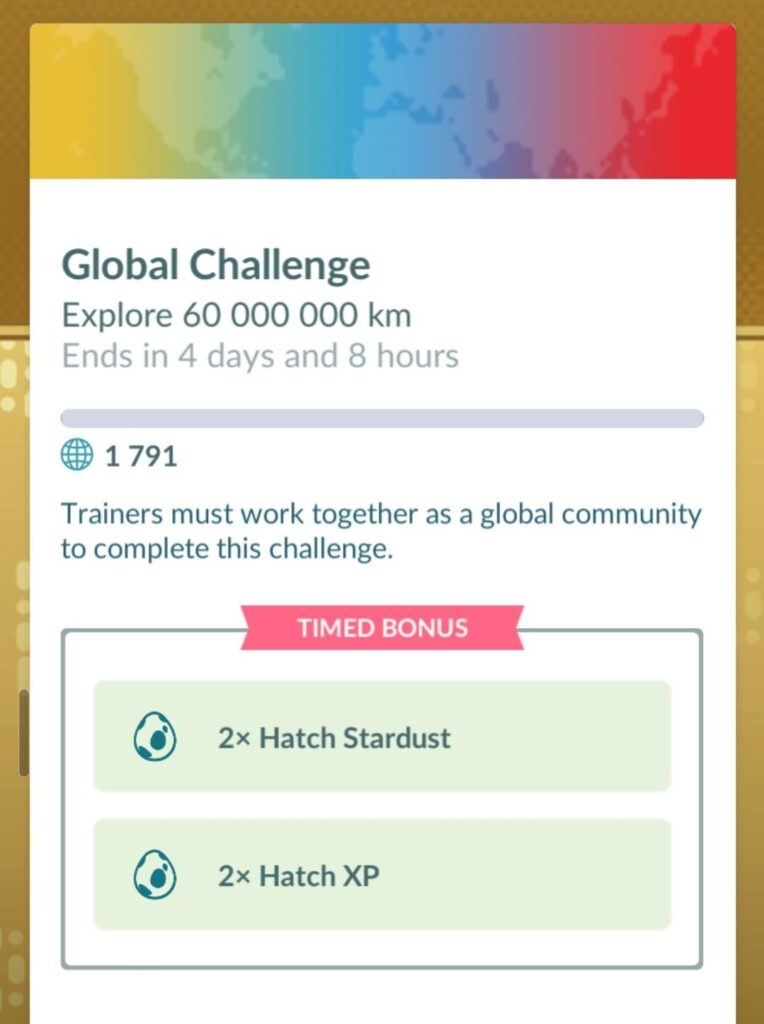The image size is (764, 1024).
Task: Select the Explore 60 000 000 km objective
Action: pos(237,315)
